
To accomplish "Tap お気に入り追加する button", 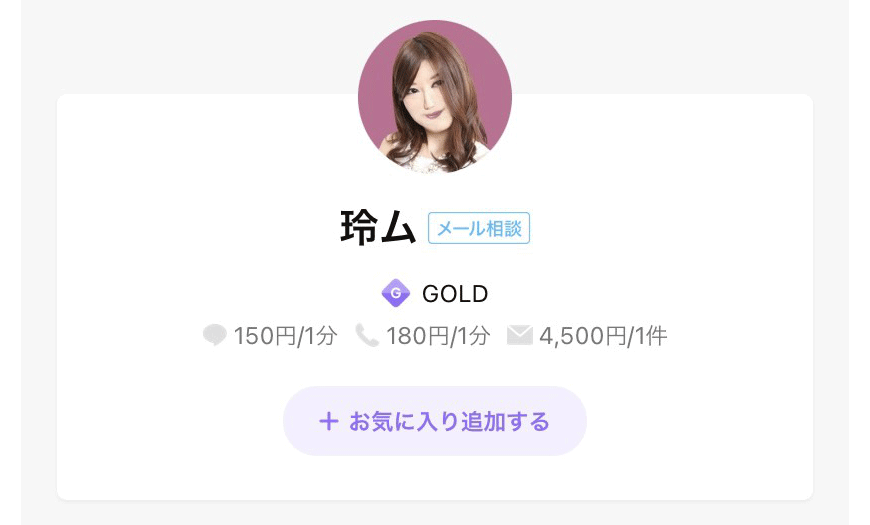I will [434, 421].
